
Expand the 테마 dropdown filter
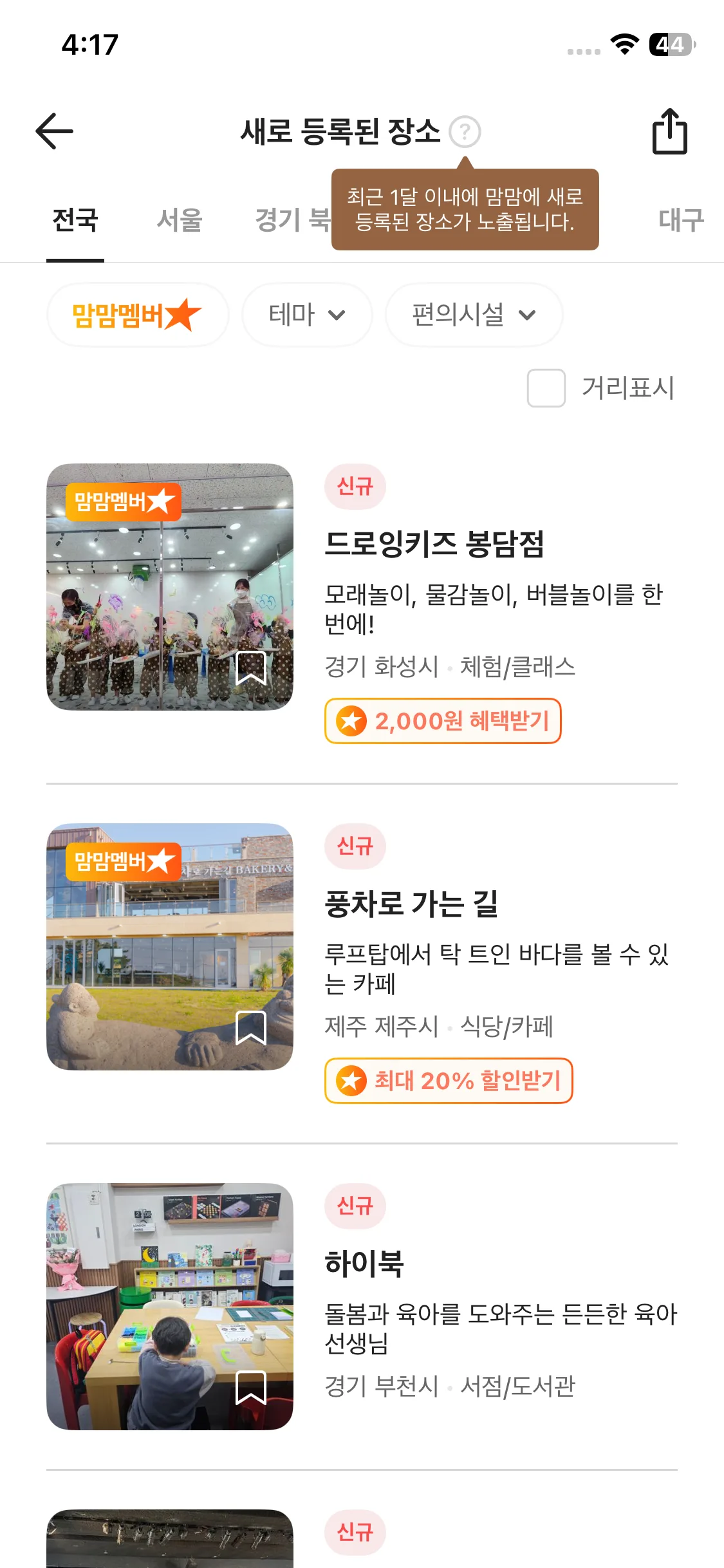click(x=307, y=315)
